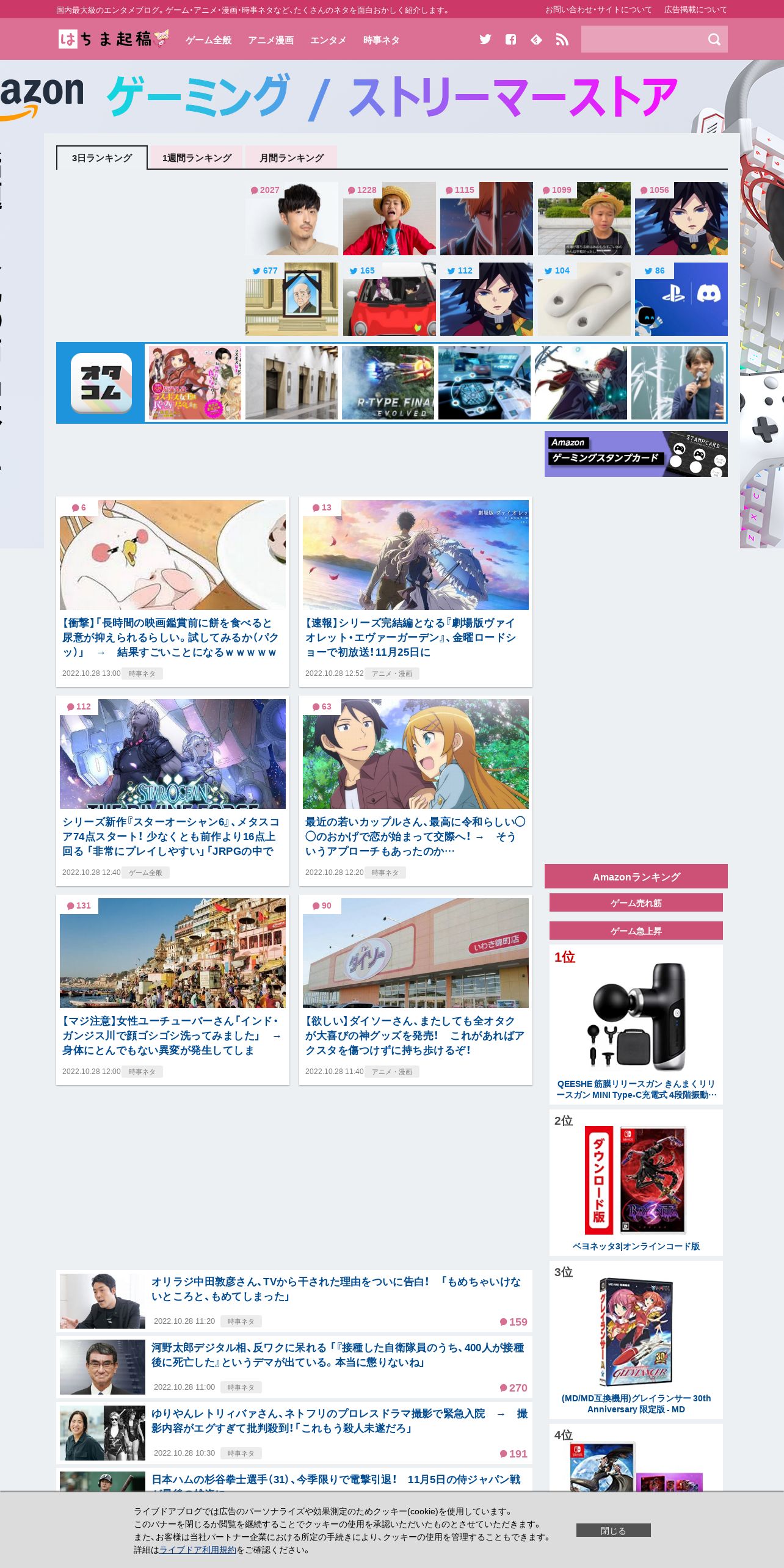This screenshot has width=784, height=1568.
Task: Select ゲーム急上昇 in Amazon ranking
Action: click(636, 931)
